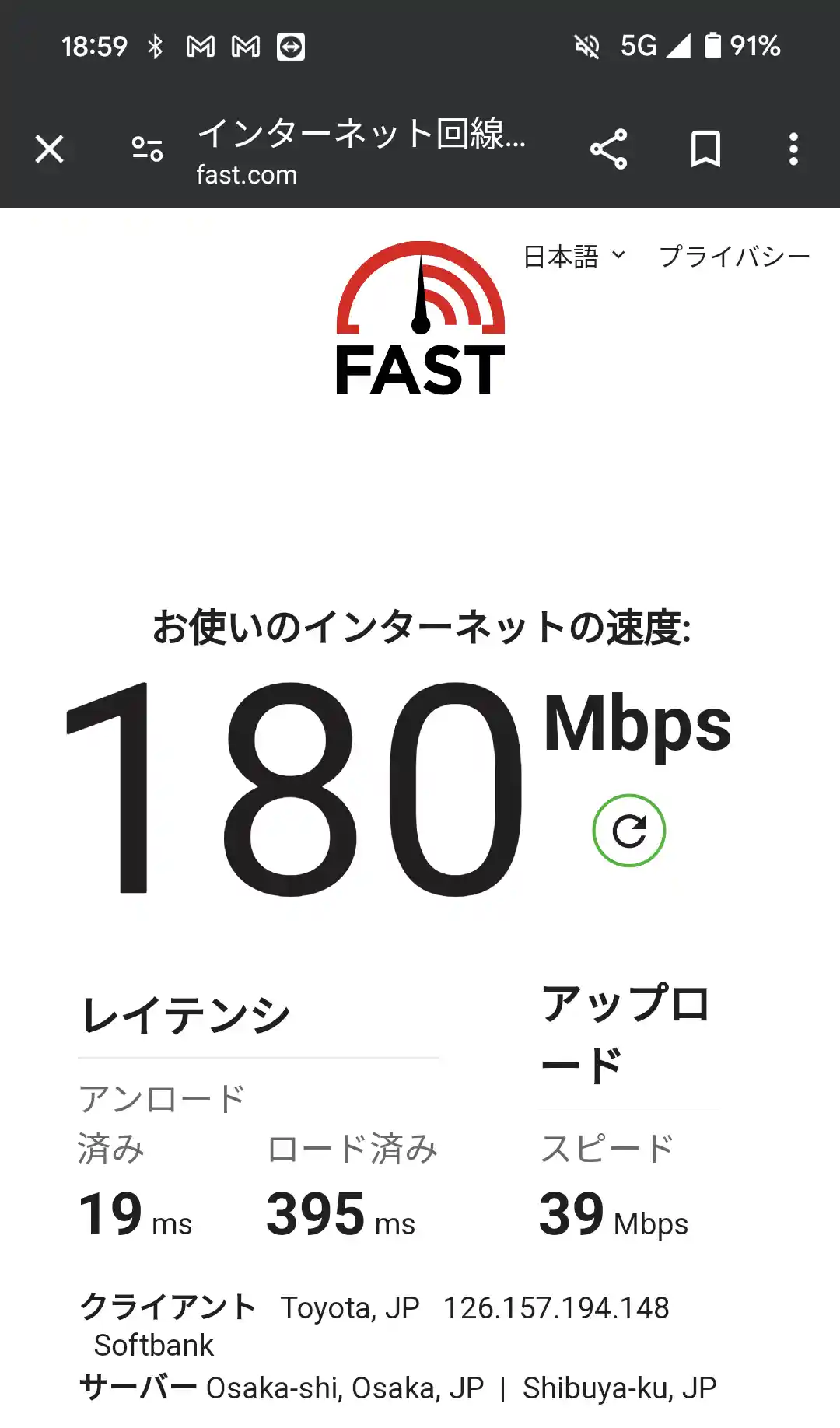Tap the 5G network indicator

coord(639,47)
